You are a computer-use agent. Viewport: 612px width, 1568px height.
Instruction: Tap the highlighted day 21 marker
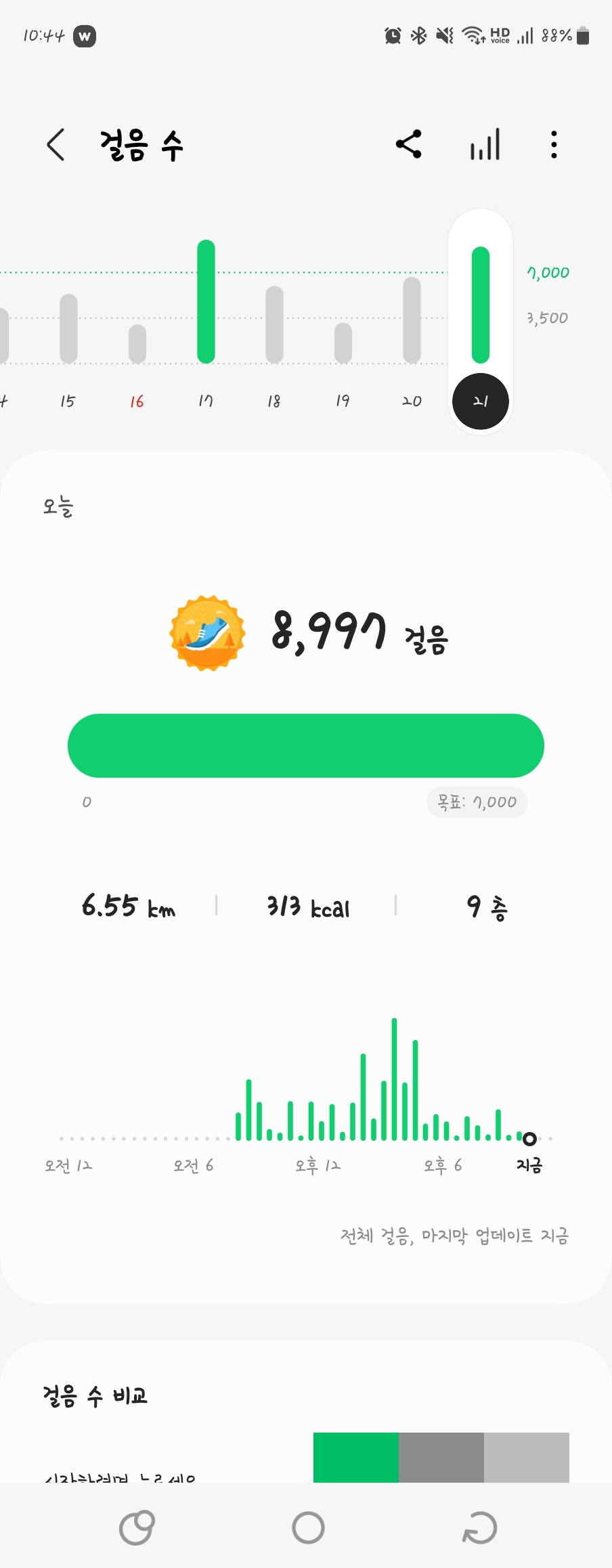(481, 401)
